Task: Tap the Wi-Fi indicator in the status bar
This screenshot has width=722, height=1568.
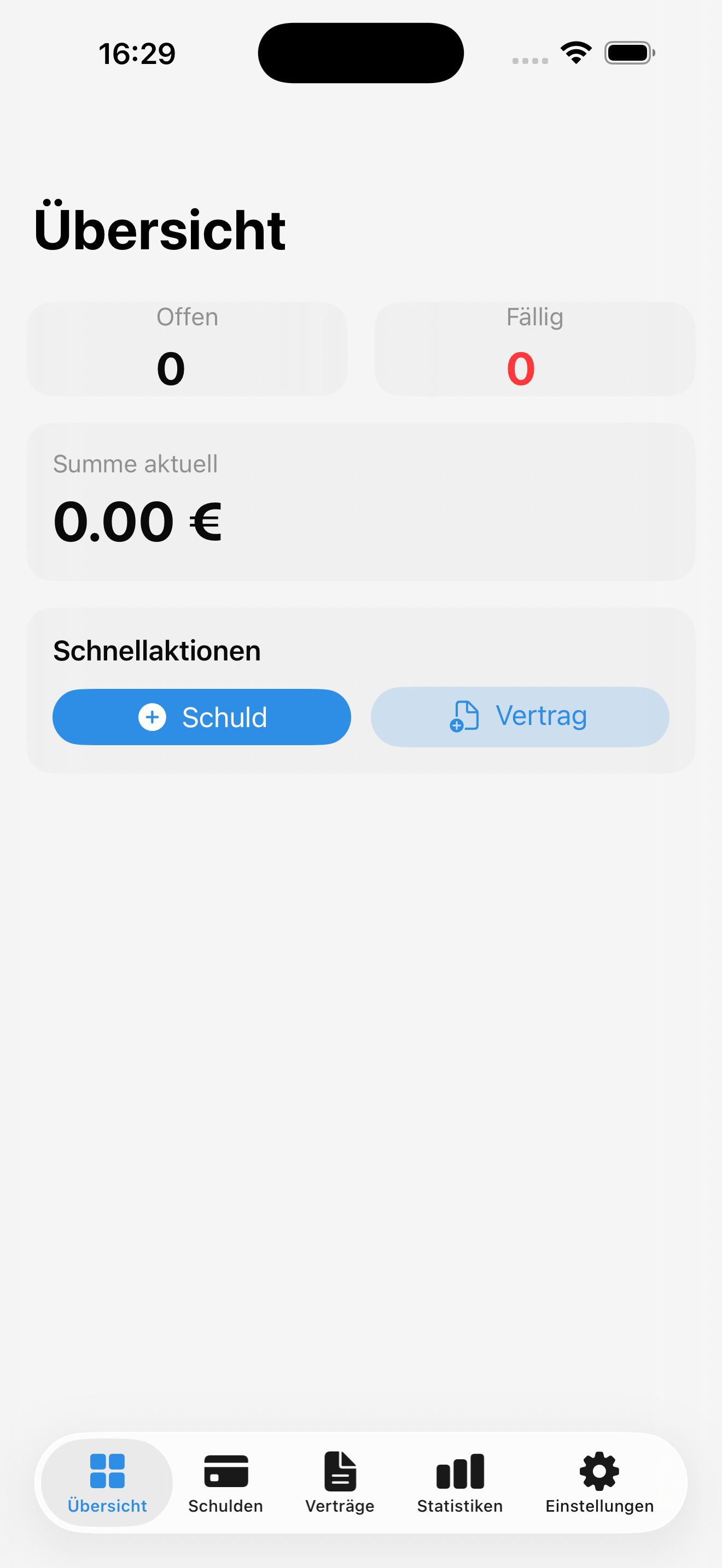Action: tap(575, 52)
